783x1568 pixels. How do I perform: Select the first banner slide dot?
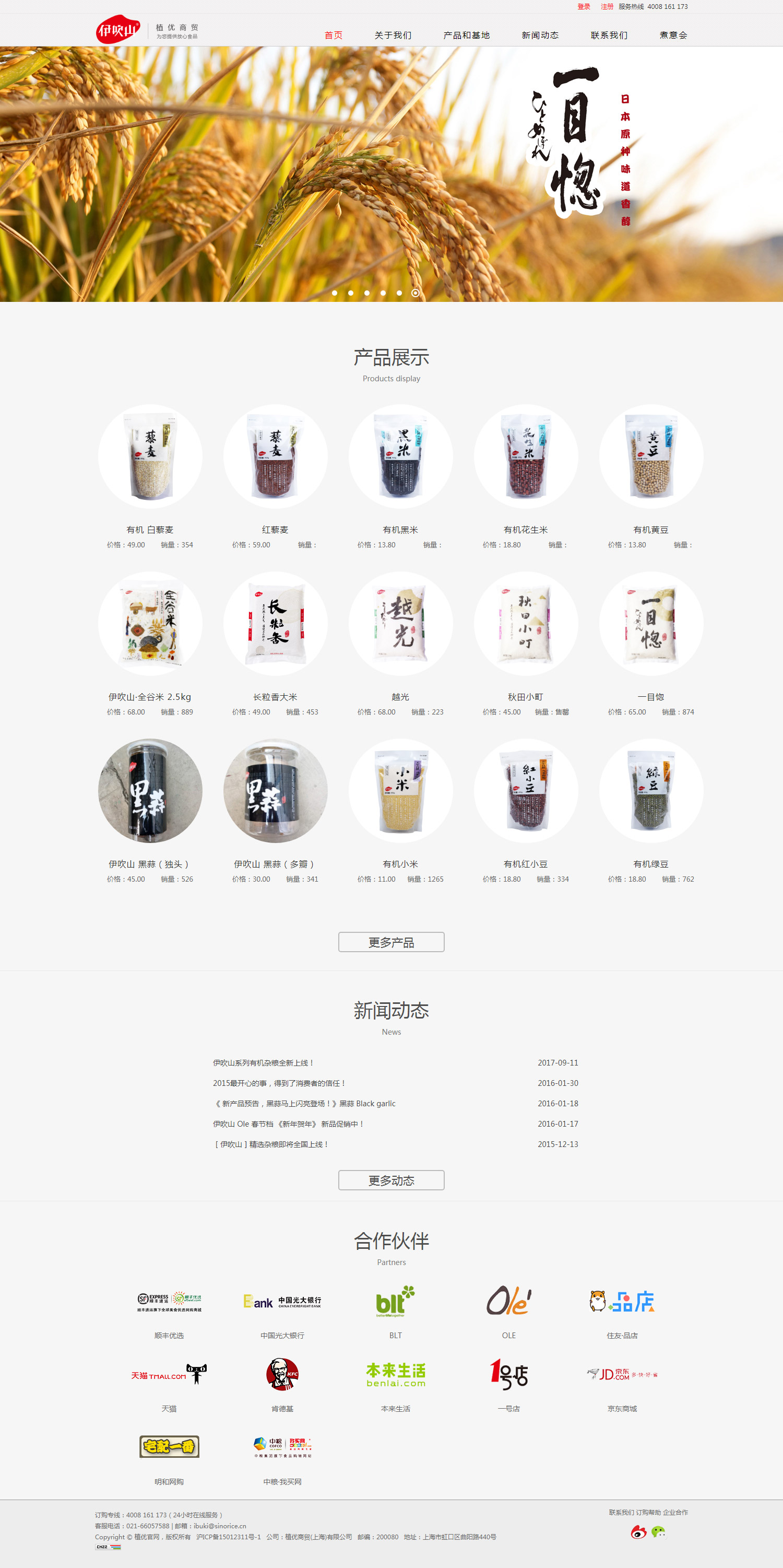pyautogui.click(x=335, y=293)
